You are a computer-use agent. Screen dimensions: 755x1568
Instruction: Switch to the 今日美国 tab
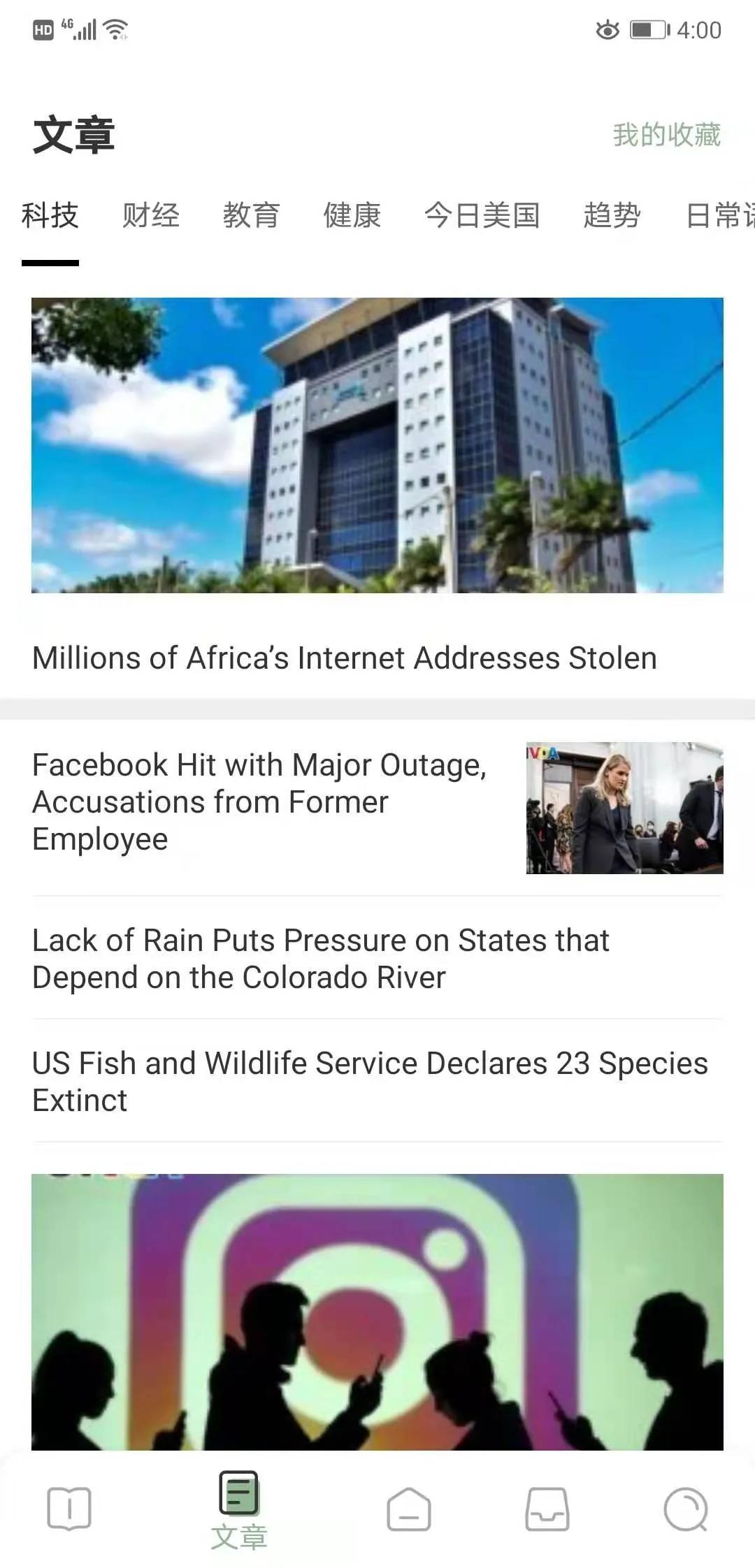482,215
